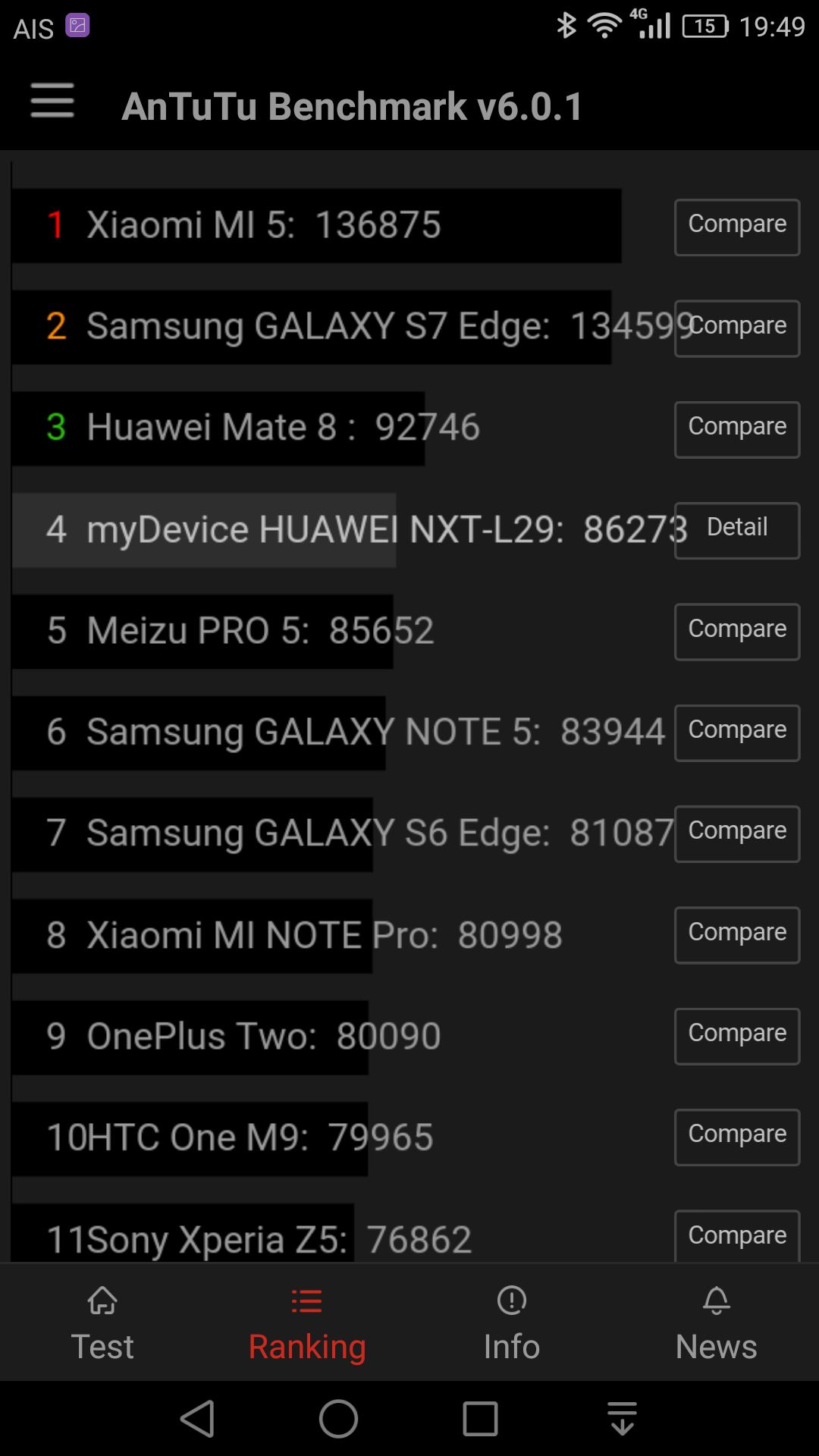Open the hamburger drawer menu

(x=52, y=101)
